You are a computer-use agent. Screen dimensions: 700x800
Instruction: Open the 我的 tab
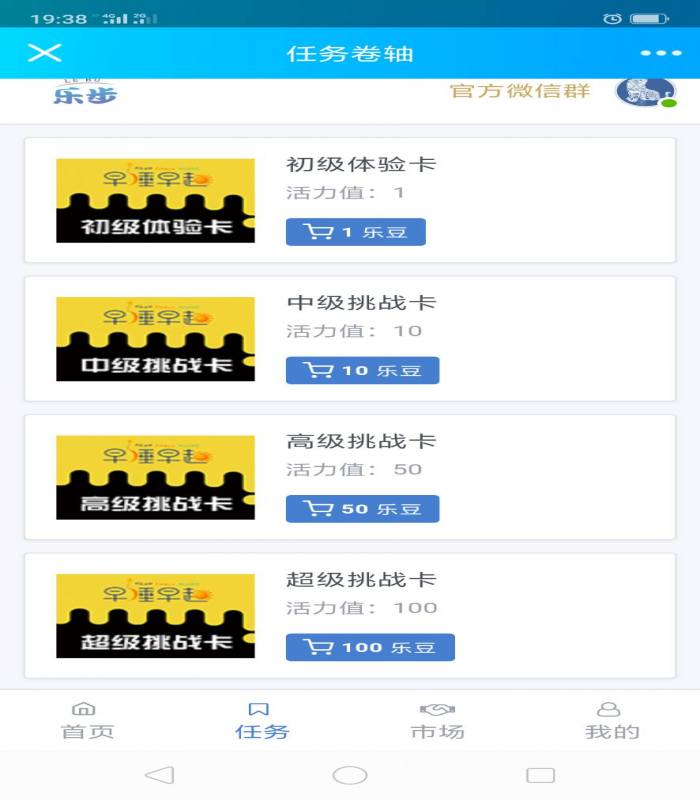pos(611,721)
